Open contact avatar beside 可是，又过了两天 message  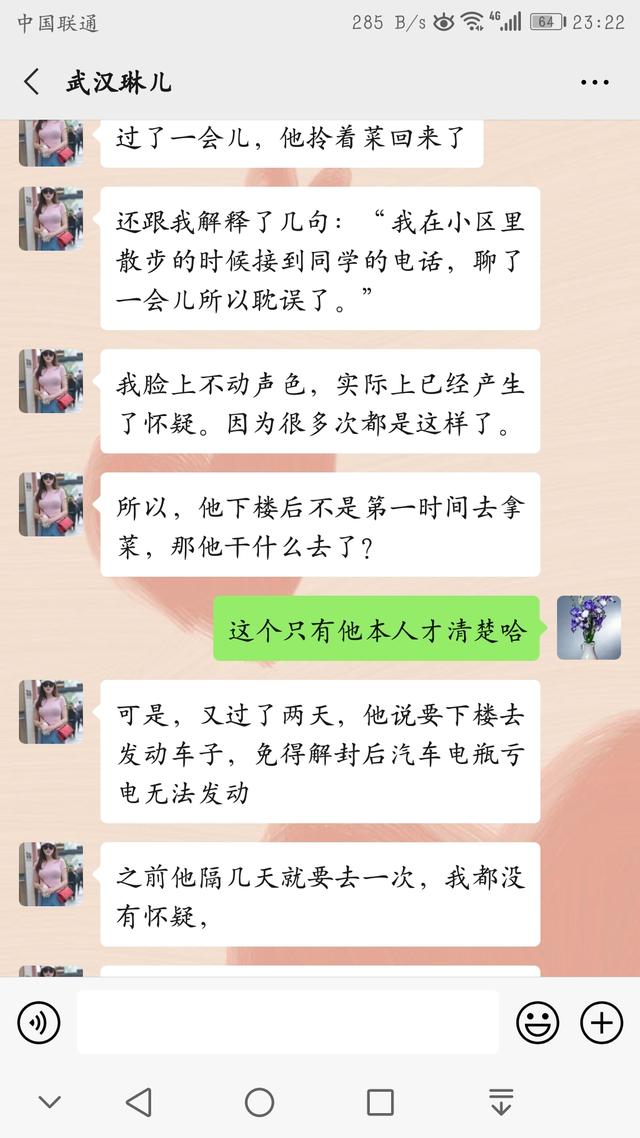50,712
